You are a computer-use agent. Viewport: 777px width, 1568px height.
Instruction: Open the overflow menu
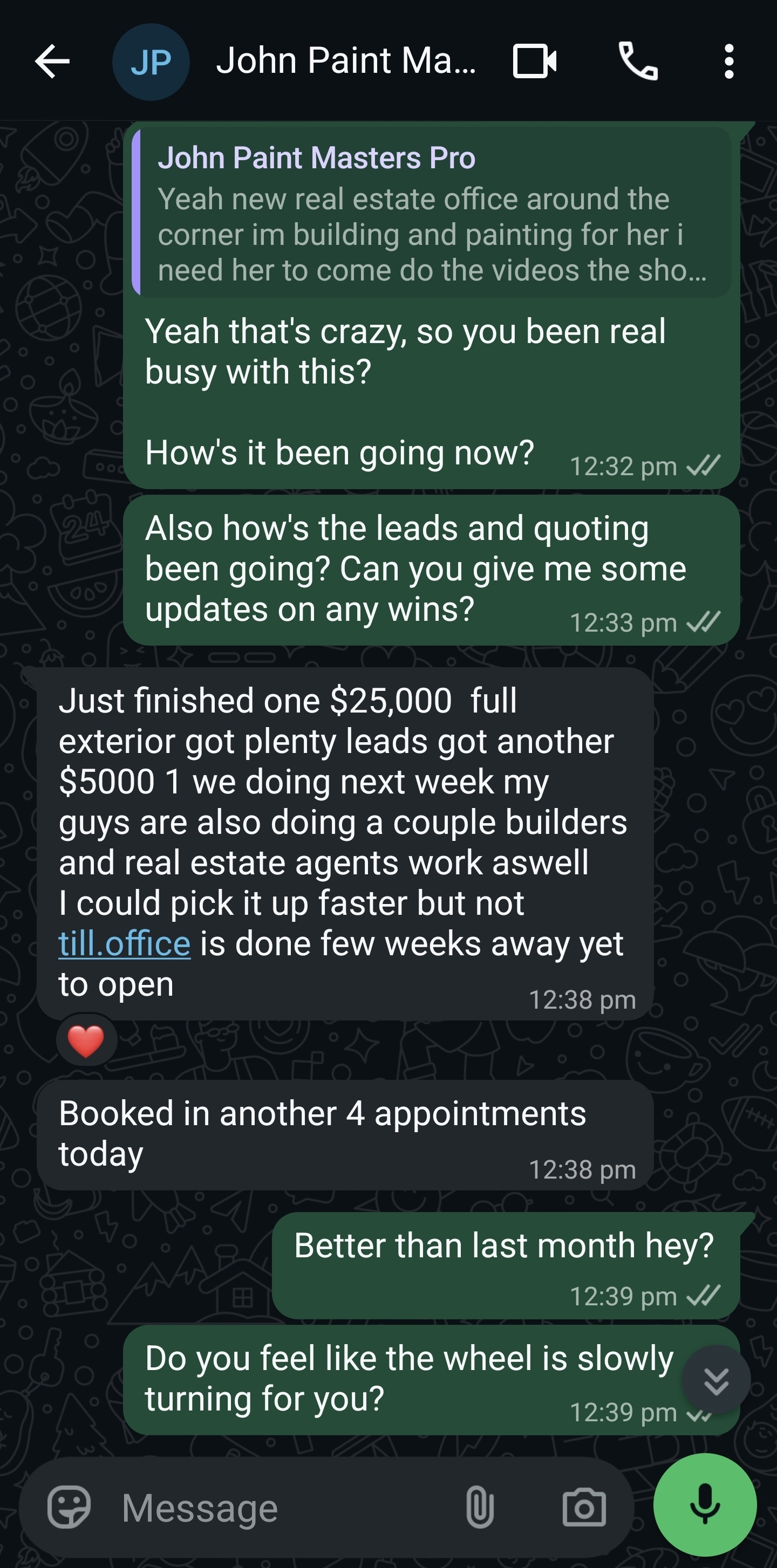pyautogui.click(x=729, y=61)
